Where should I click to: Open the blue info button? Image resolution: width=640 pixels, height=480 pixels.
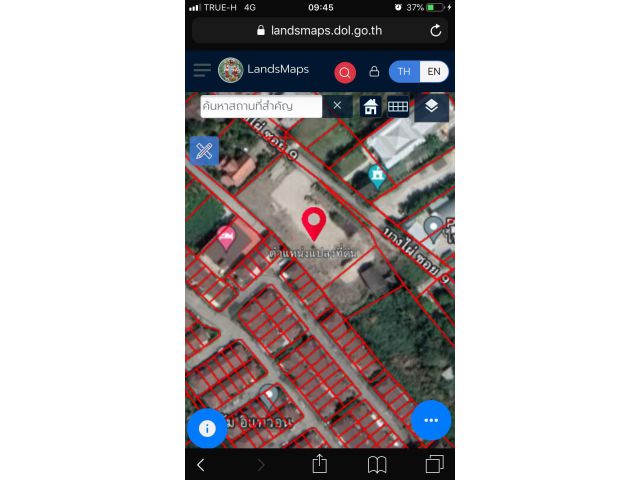point(207,428)
